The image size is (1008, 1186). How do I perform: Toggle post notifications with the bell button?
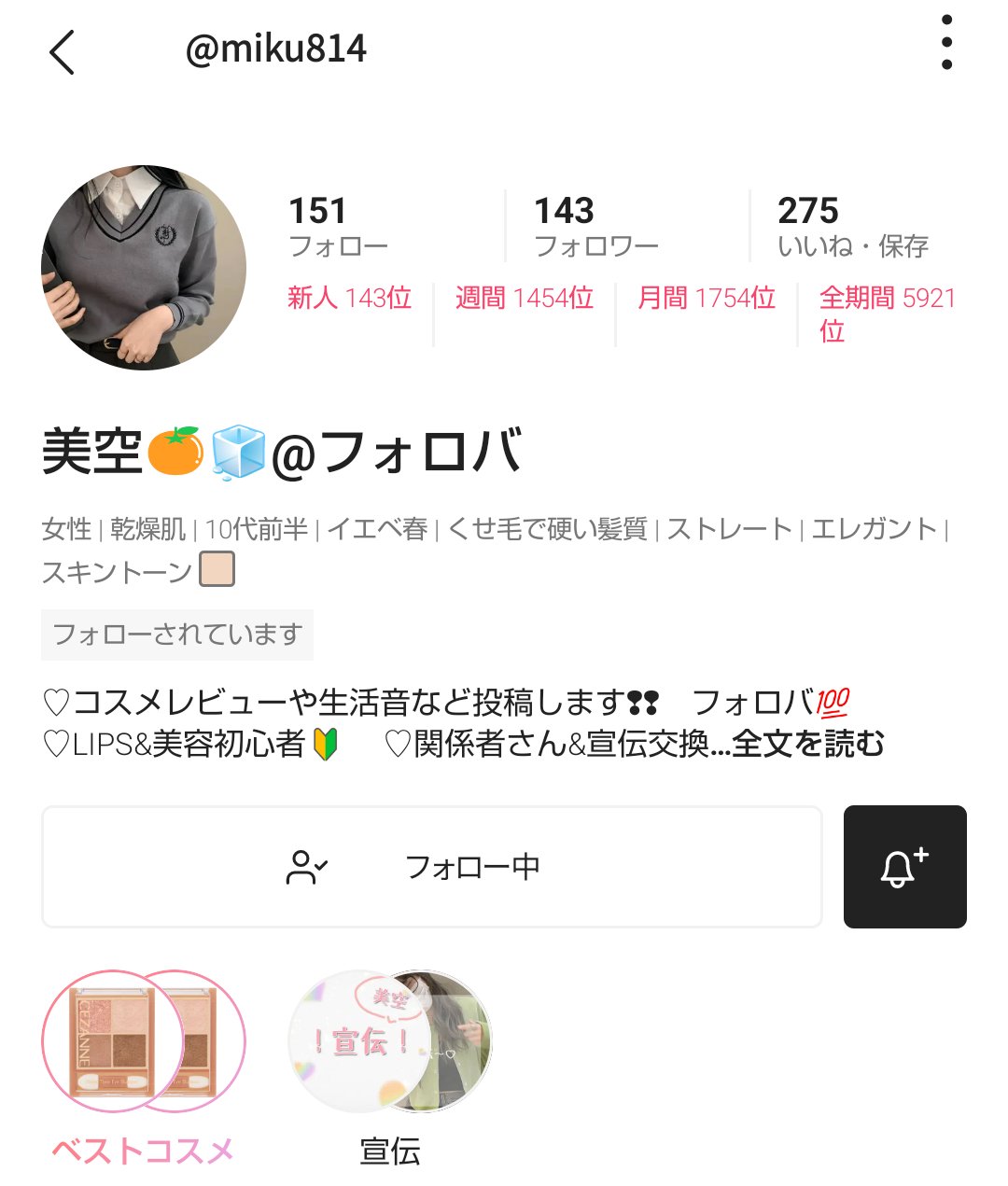click(903, 866)
